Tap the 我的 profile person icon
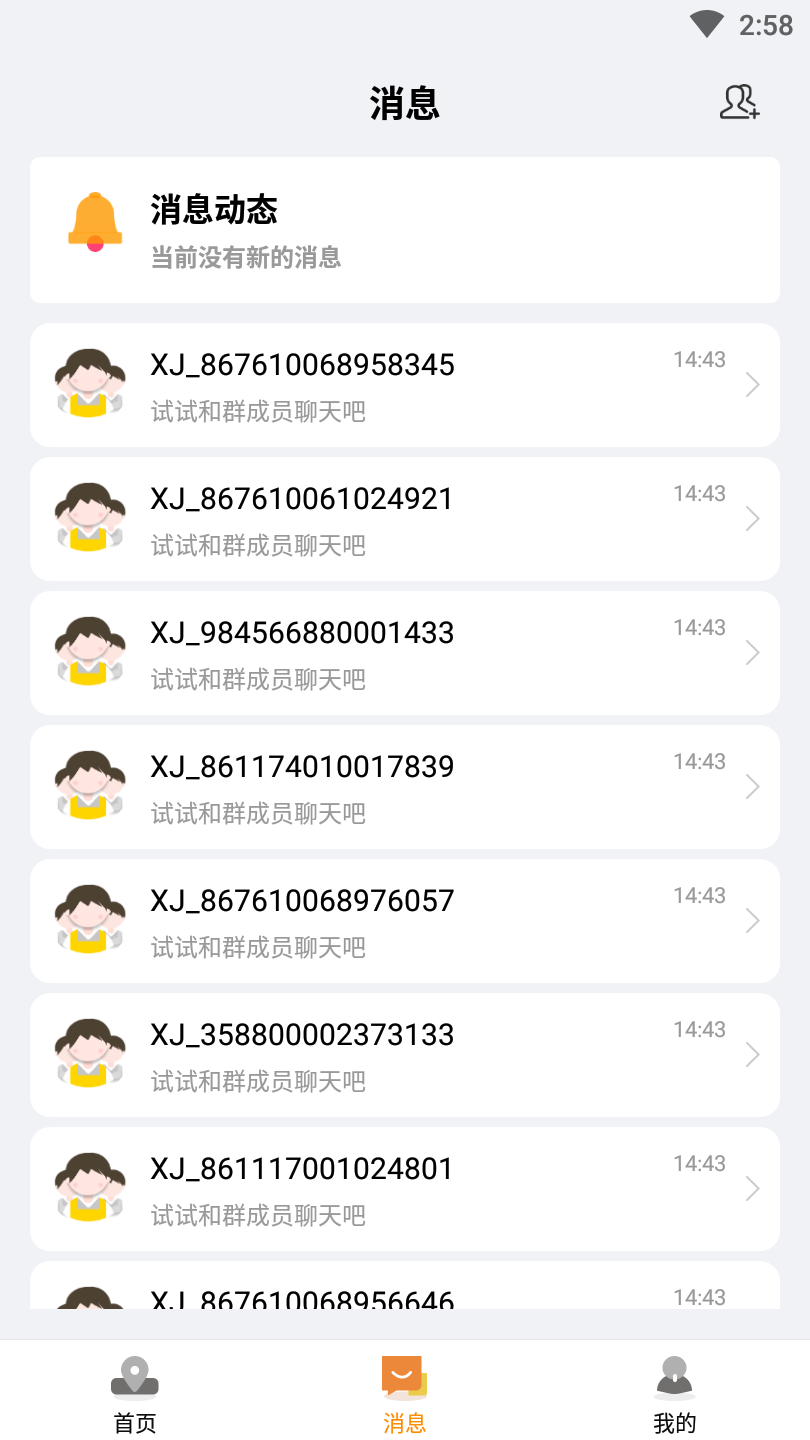The width and height of the screenshot is (810, 1440). tap(675, 1376)
